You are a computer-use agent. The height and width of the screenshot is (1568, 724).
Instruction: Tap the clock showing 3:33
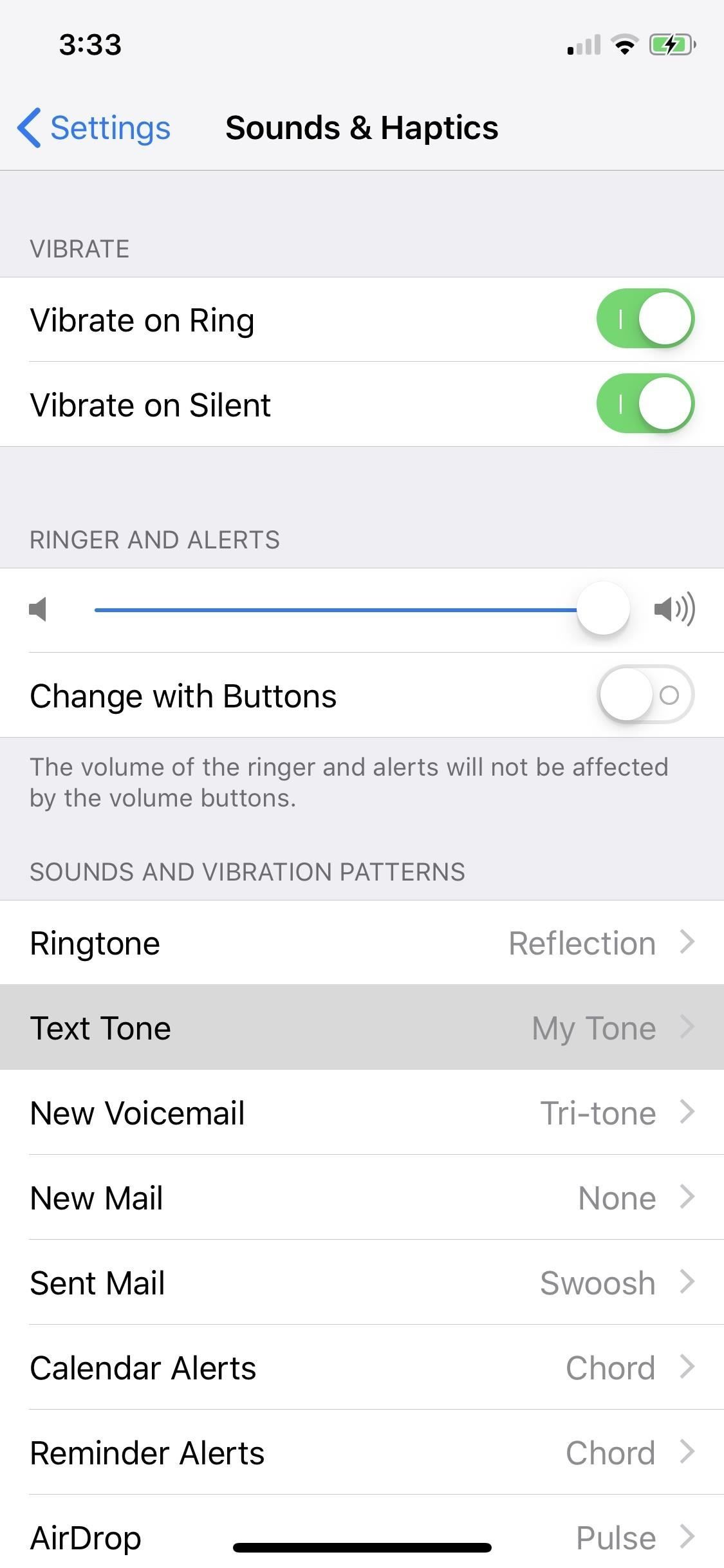coord(89,44)
